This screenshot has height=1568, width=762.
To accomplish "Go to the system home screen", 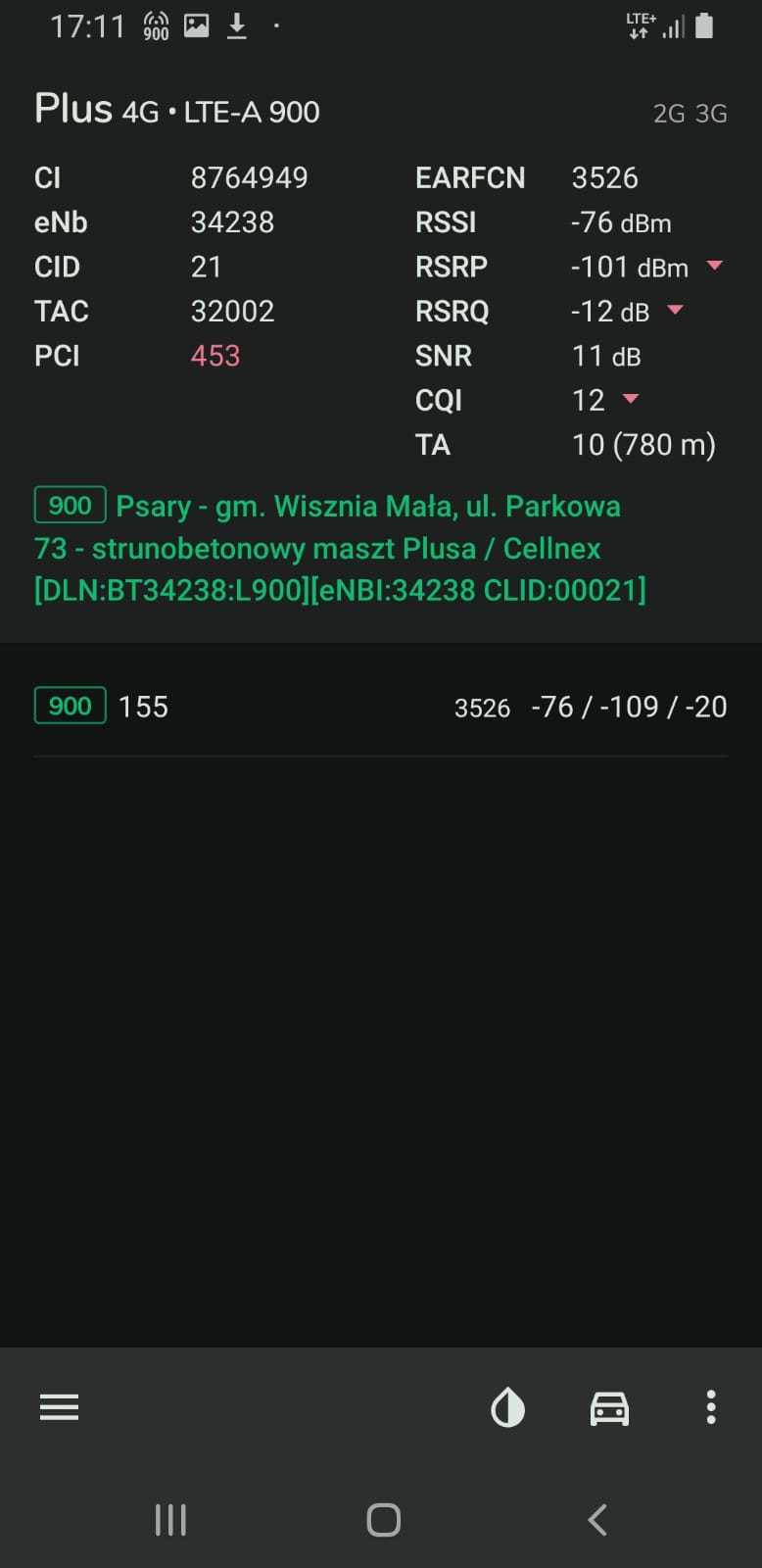I will point(383,1520).
